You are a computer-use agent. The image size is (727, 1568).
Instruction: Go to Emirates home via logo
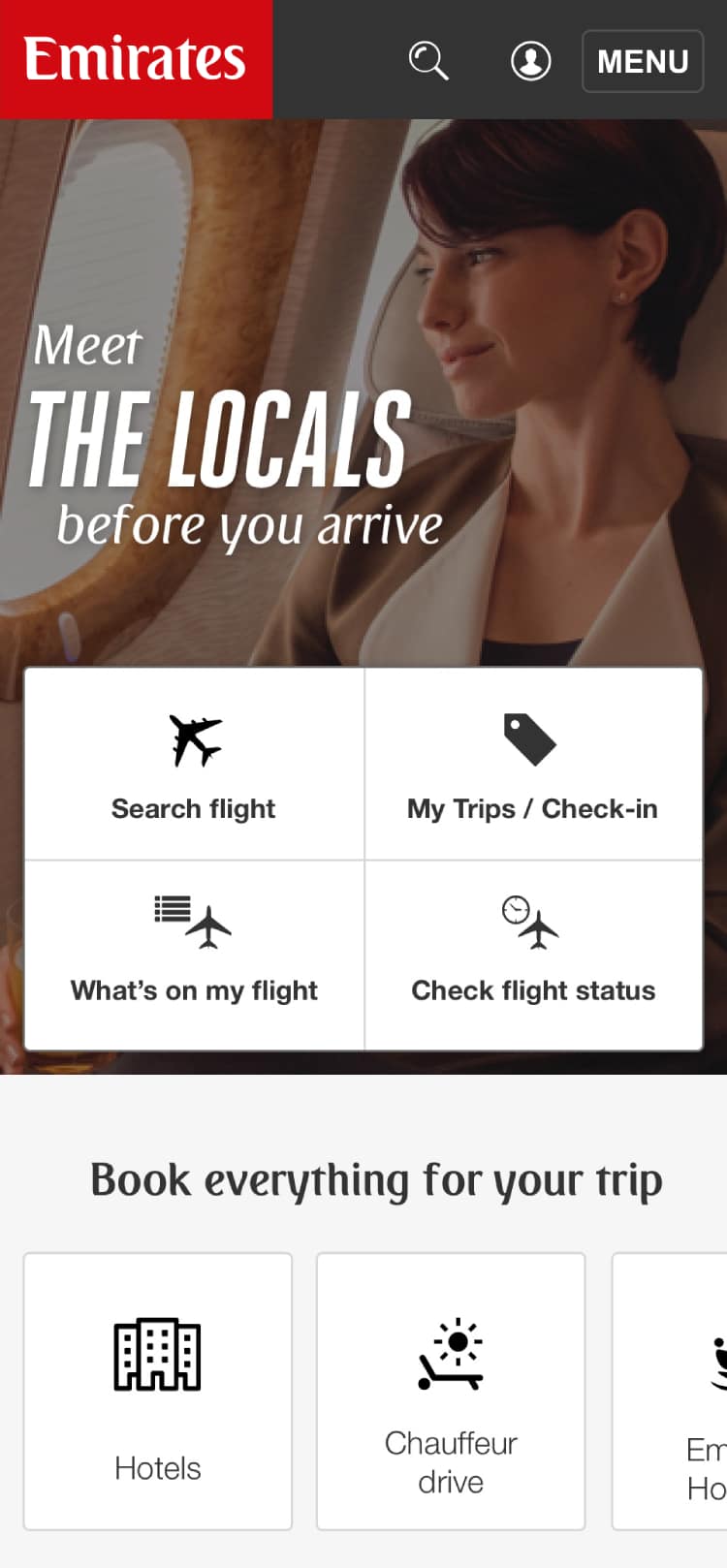[x=136, y=59]
